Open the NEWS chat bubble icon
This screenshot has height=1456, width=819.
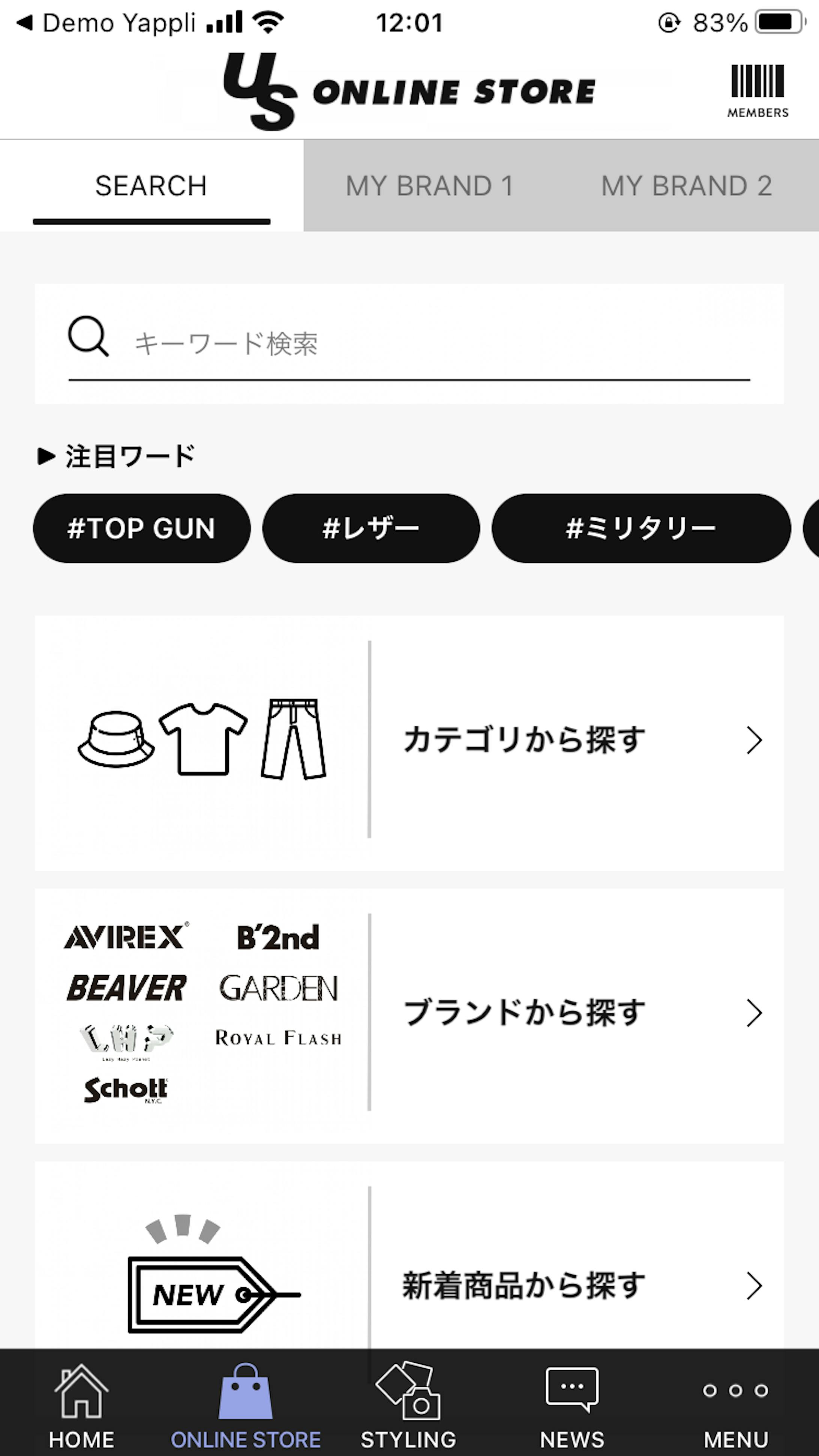tap(571, 1389)
